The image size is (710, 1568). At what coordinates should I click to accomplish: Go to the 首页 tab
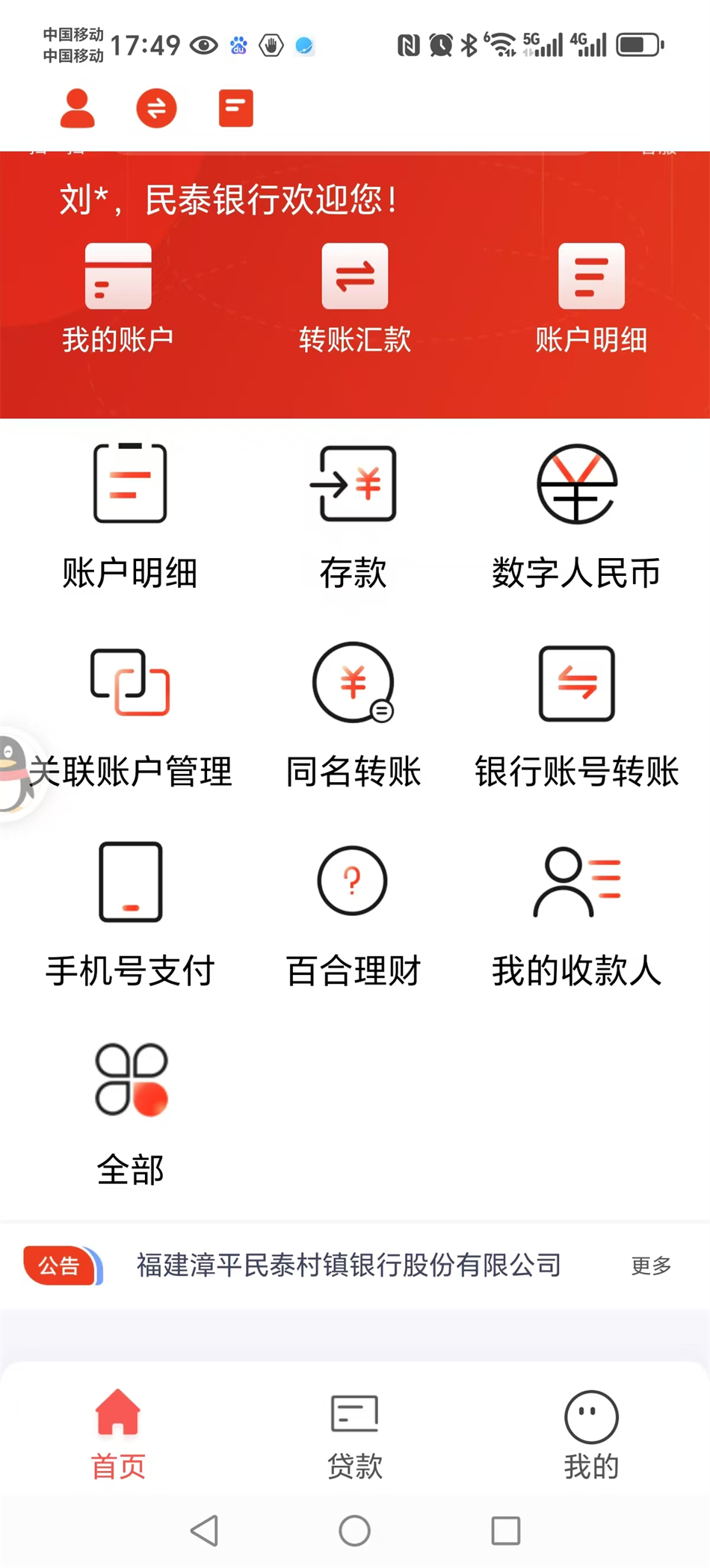(x=118, y=1436)
